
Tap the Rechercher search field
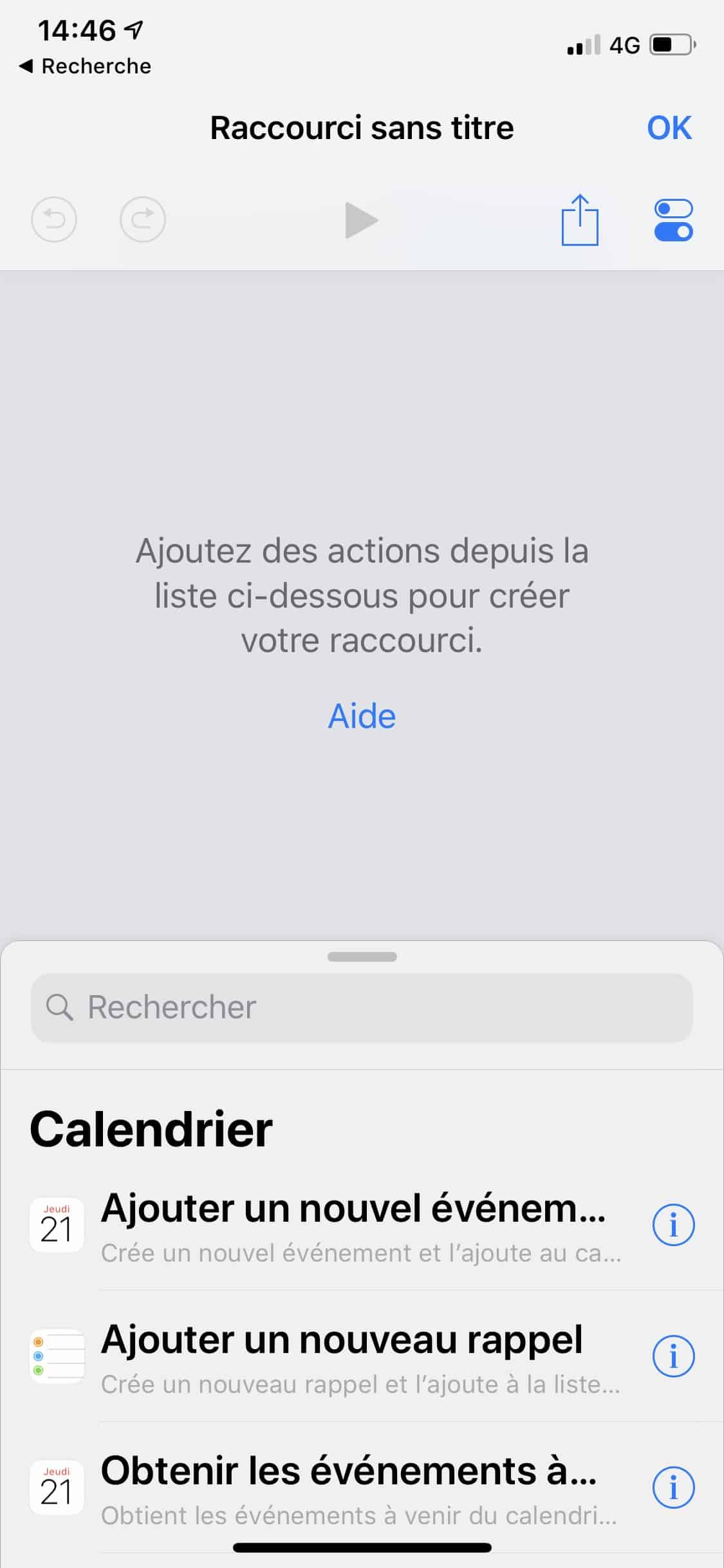pyautogui.click(x=362, y=1007)
